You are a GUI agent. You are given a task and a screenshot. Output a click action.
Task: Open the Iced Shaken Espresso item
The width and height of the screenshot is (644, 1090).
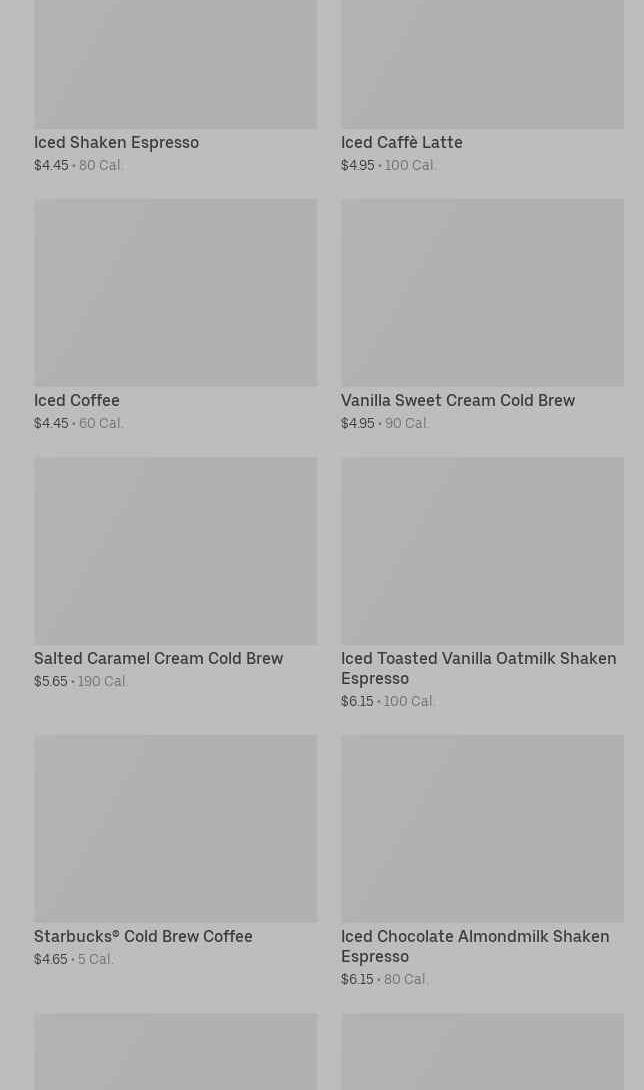click(x=175, y=87)
